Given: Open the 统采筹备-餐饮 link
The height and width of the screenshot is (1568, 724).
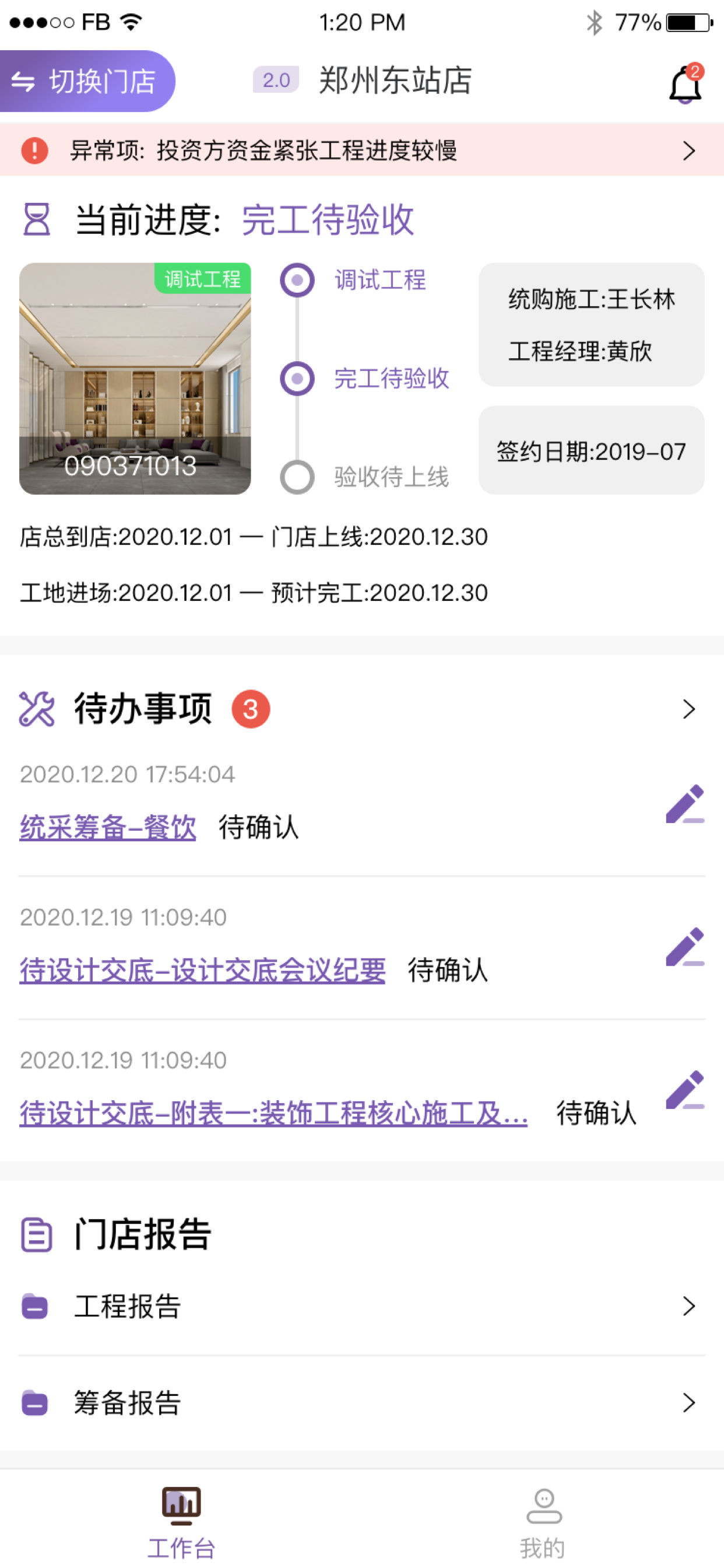Looking at the screenshot, I should click(x=108, y=827).
